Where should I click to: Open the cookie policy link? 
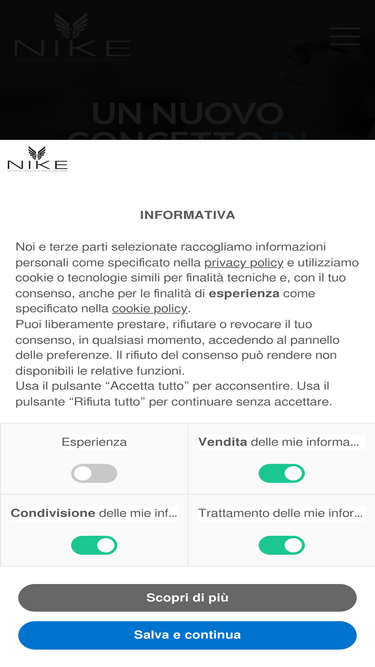click(149, 308)
